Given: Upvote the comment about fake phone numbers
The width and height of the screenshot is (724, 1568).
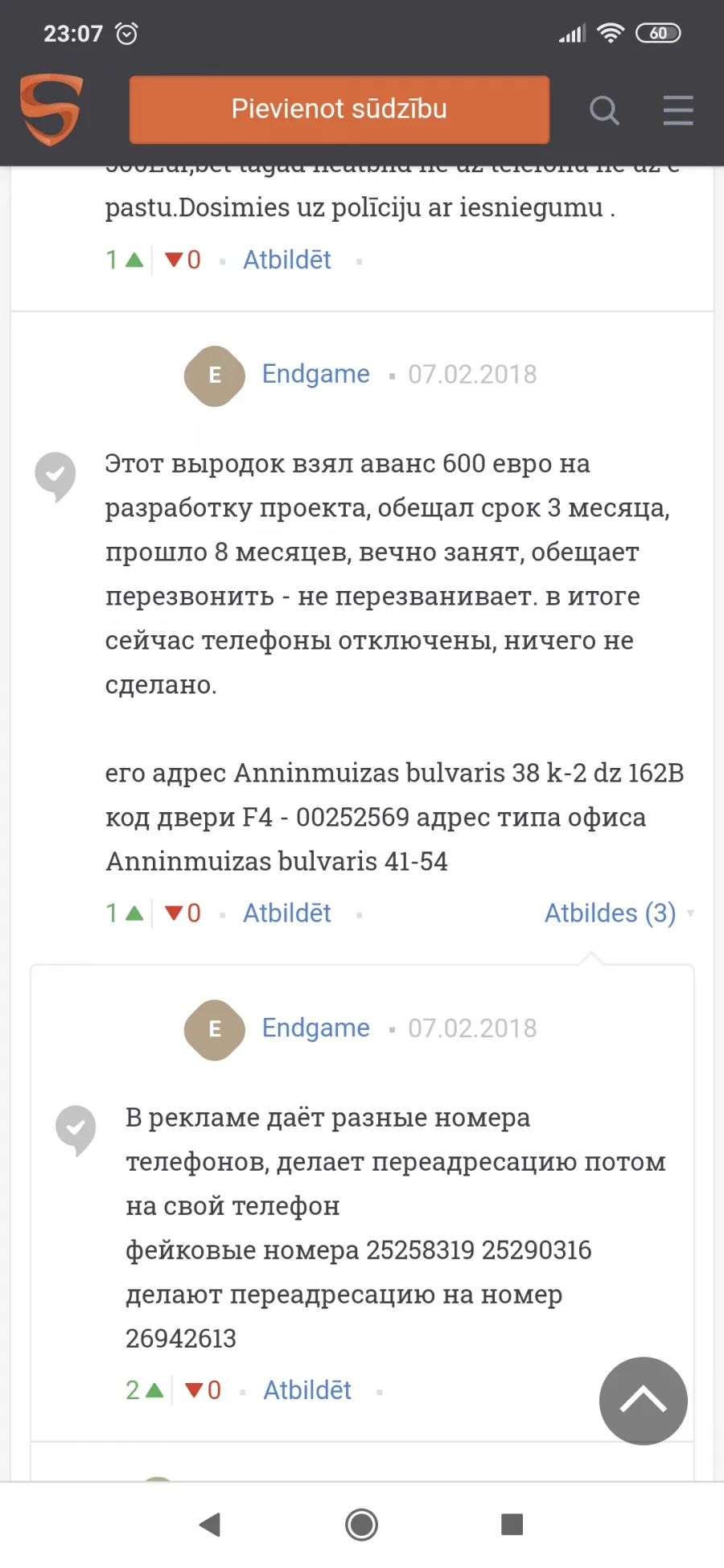Looking at the screenshot, I should (x=146, y=1390).
